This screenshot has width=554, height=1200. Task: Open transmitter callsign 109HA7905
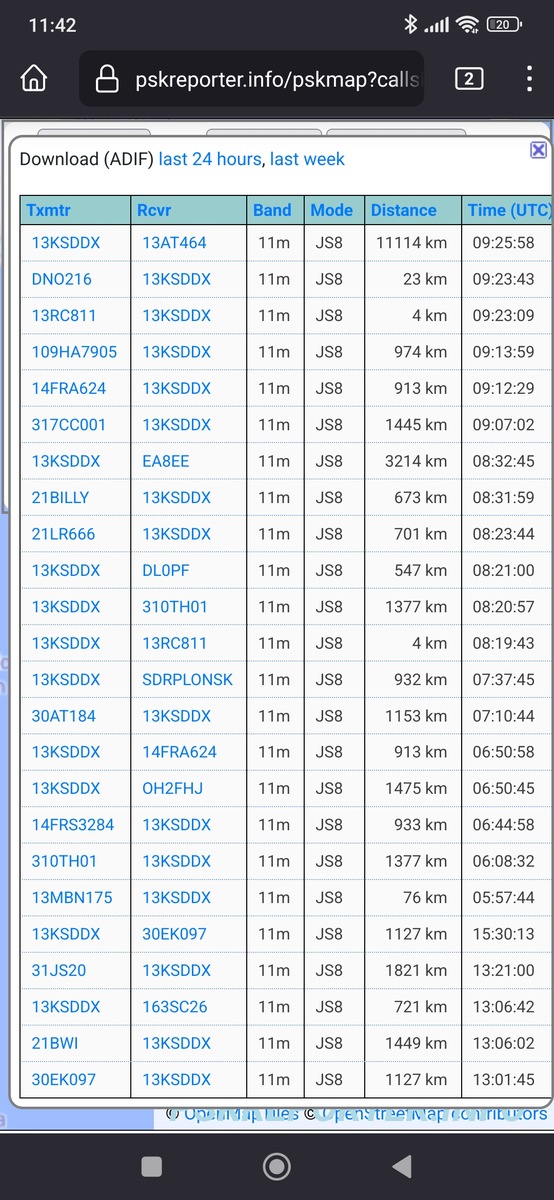pyautogui.click(x=74, y=352)
